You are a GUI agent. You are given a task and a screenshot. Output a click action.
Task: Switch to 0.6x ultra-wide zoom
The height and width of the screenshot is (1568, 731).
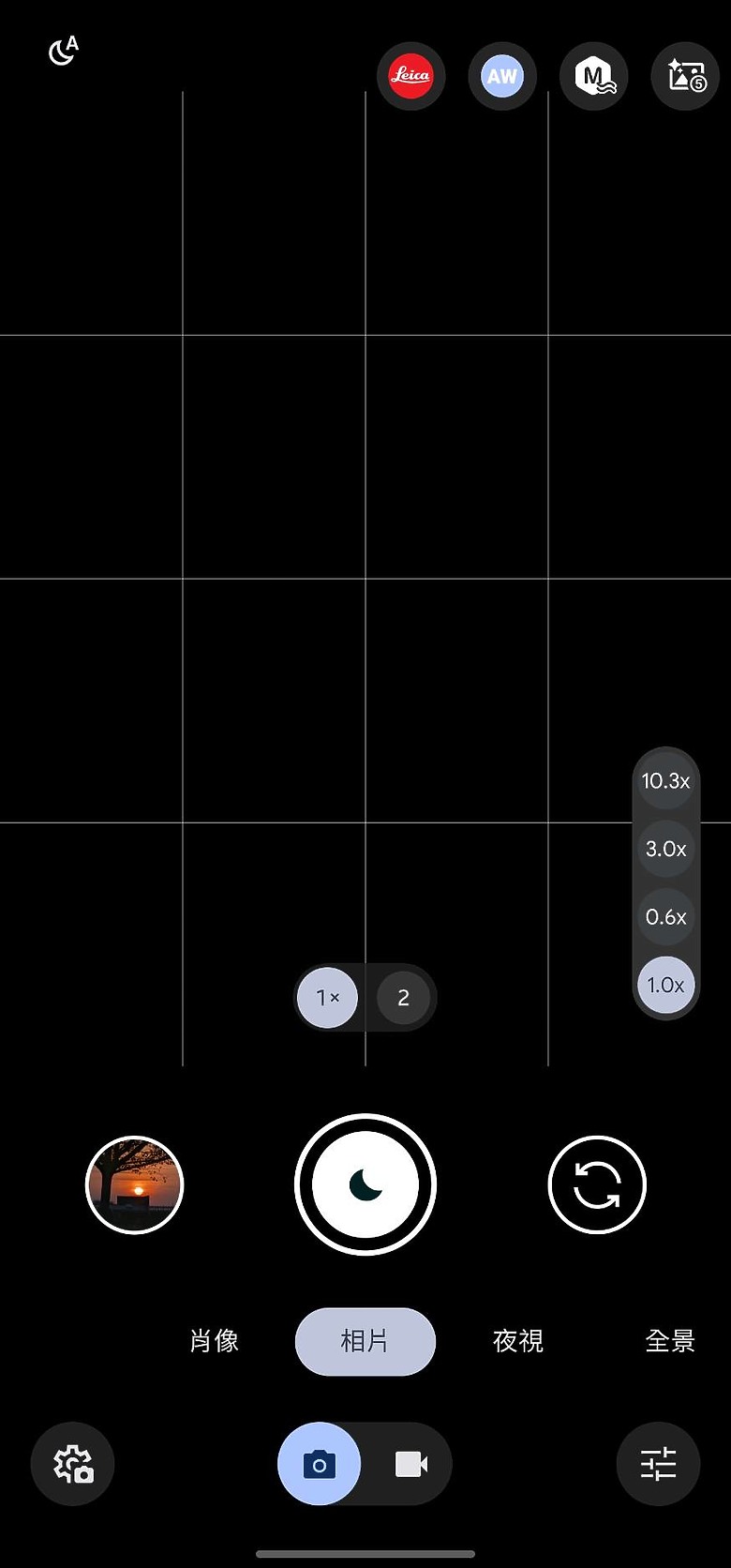pyautogui.click(x=665, y=917)
